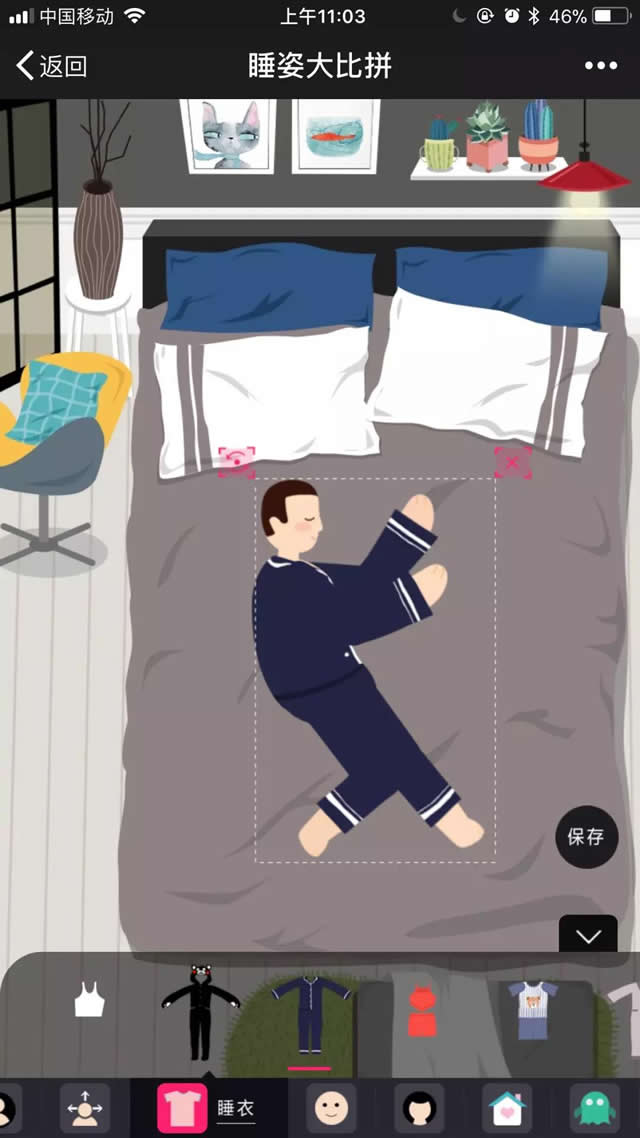Save the sleeping pose with 保存
Image resolution: width=640 pixels, height=1138 pixels.
click(x=586, y=836)
